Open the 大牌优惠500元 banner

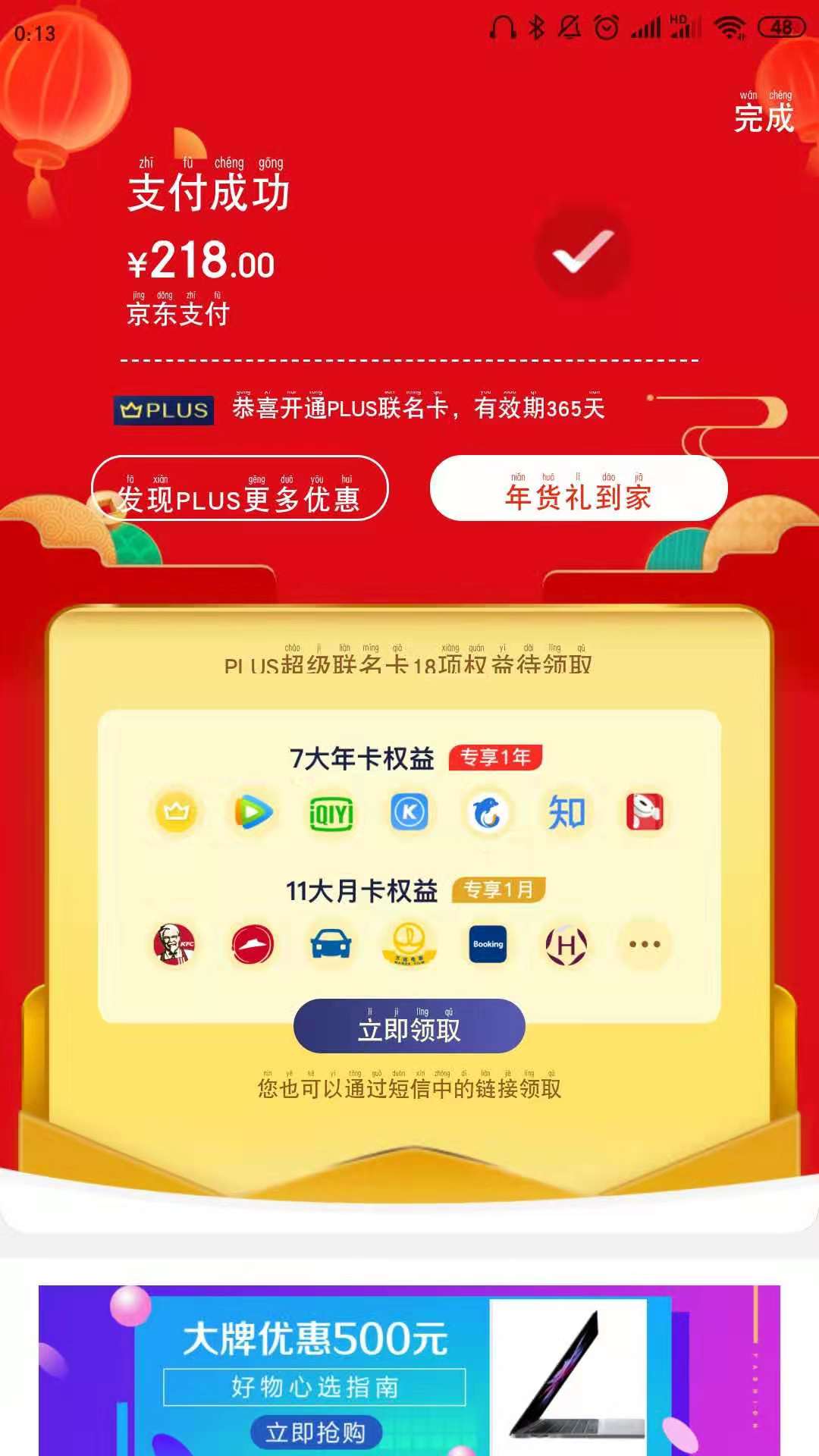(x=409, y=1357)
